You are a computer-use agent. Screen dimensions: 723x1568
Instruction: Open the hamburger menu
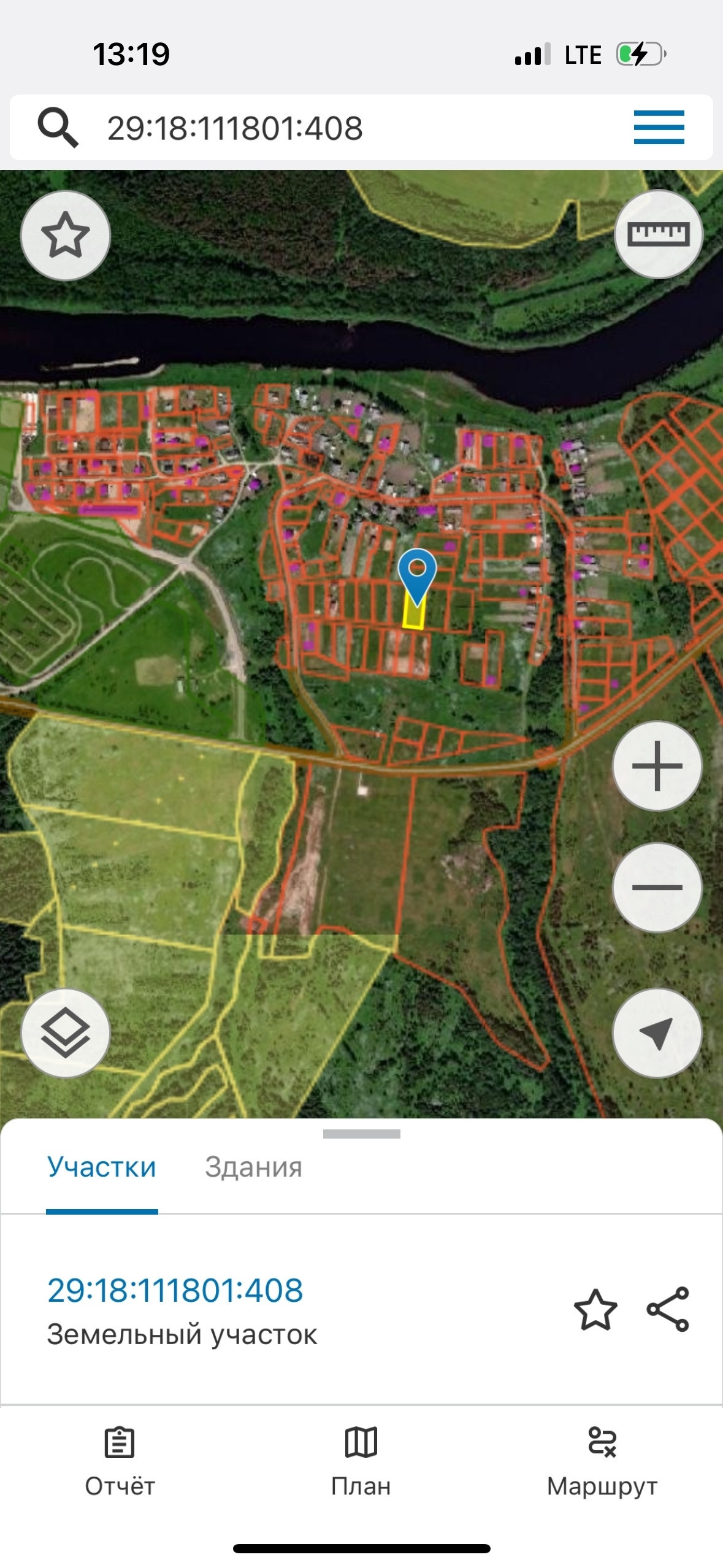pyautogui.click(x=659, y=128)
